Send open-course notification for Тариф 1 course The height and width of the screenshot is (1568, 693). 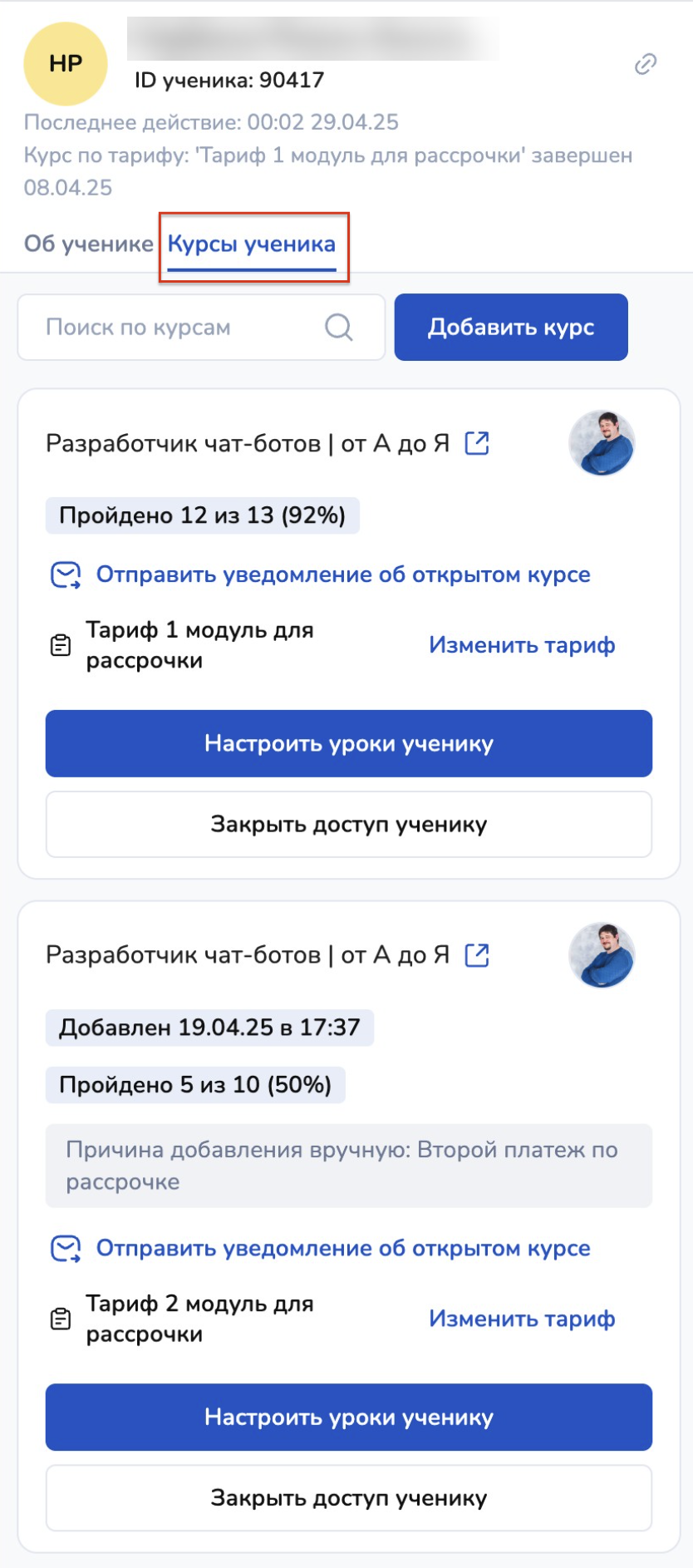342,574
